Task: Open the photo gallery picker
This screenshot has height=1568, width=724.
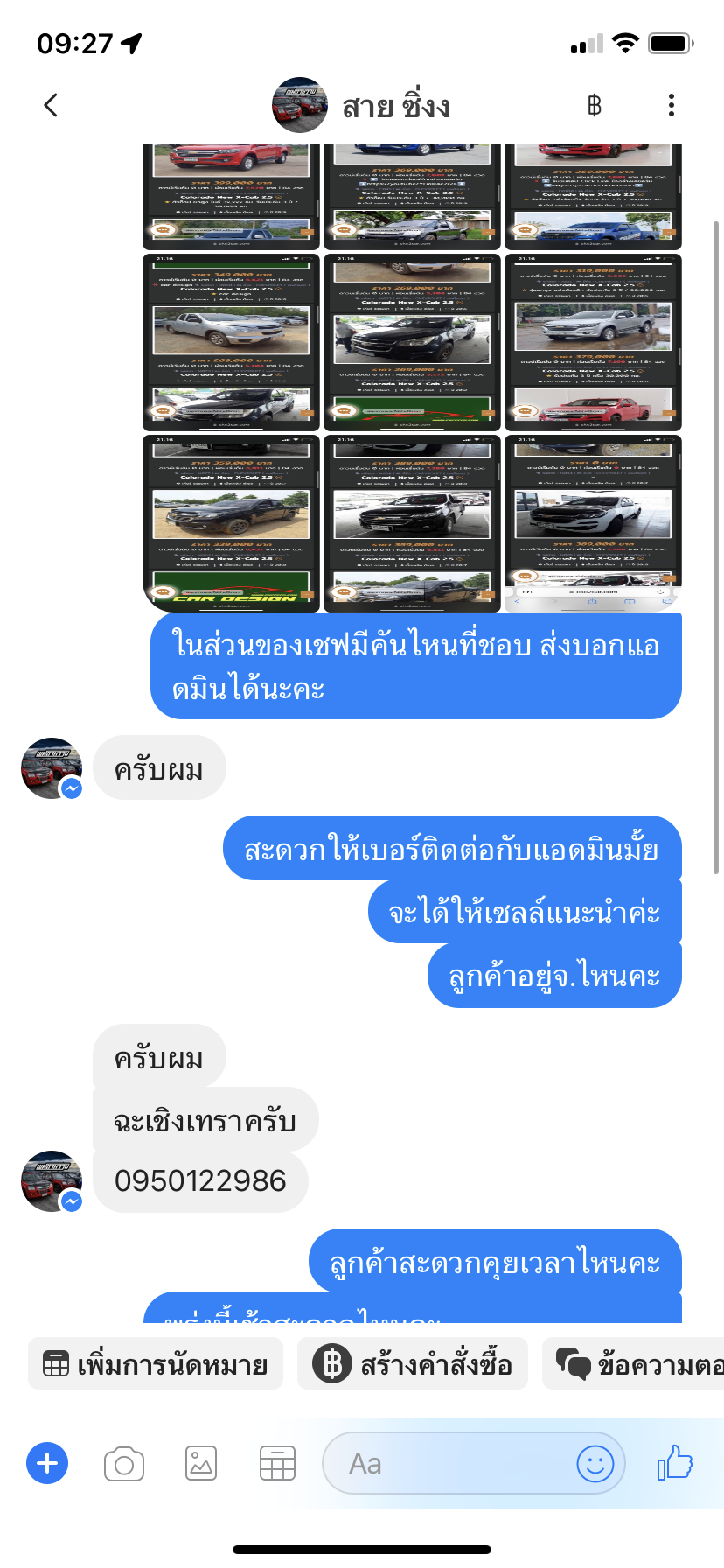Action: coord(201,1463)
